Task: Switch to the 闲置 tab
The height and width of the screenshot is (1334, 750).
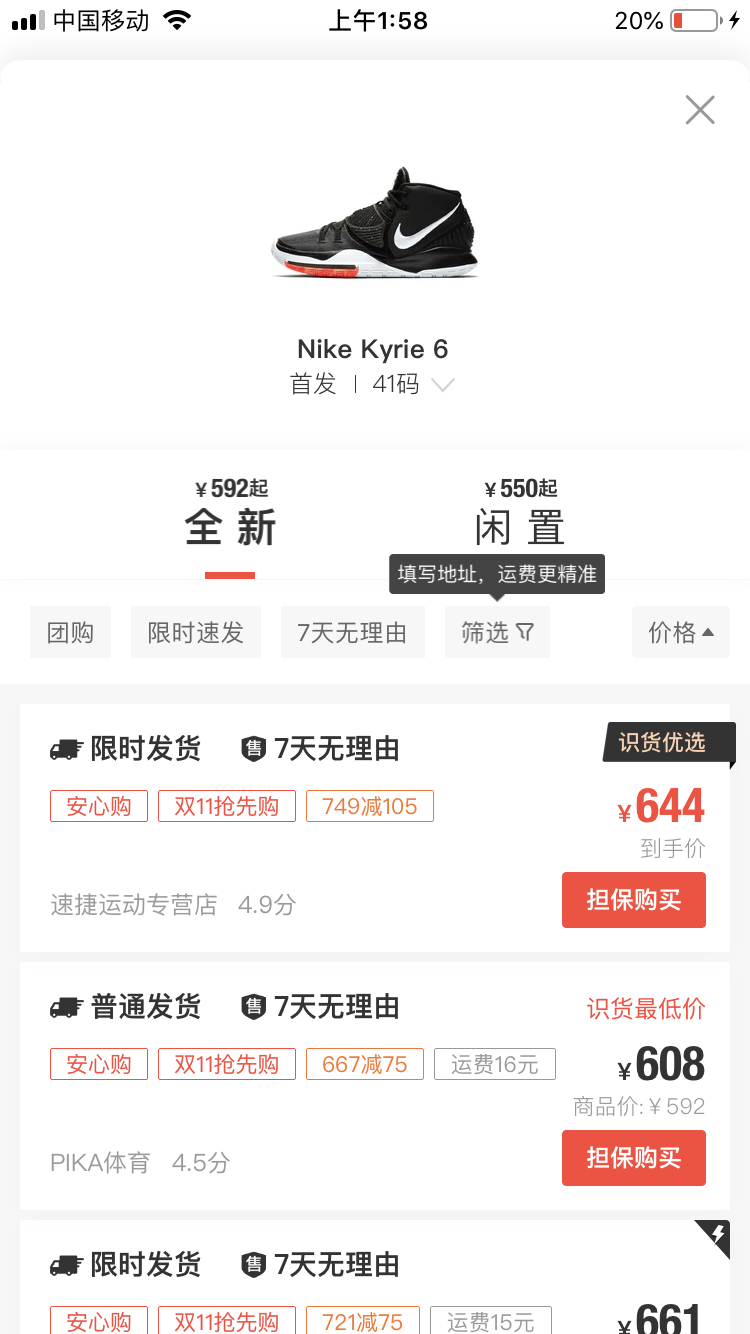Action: pos(519,516)
